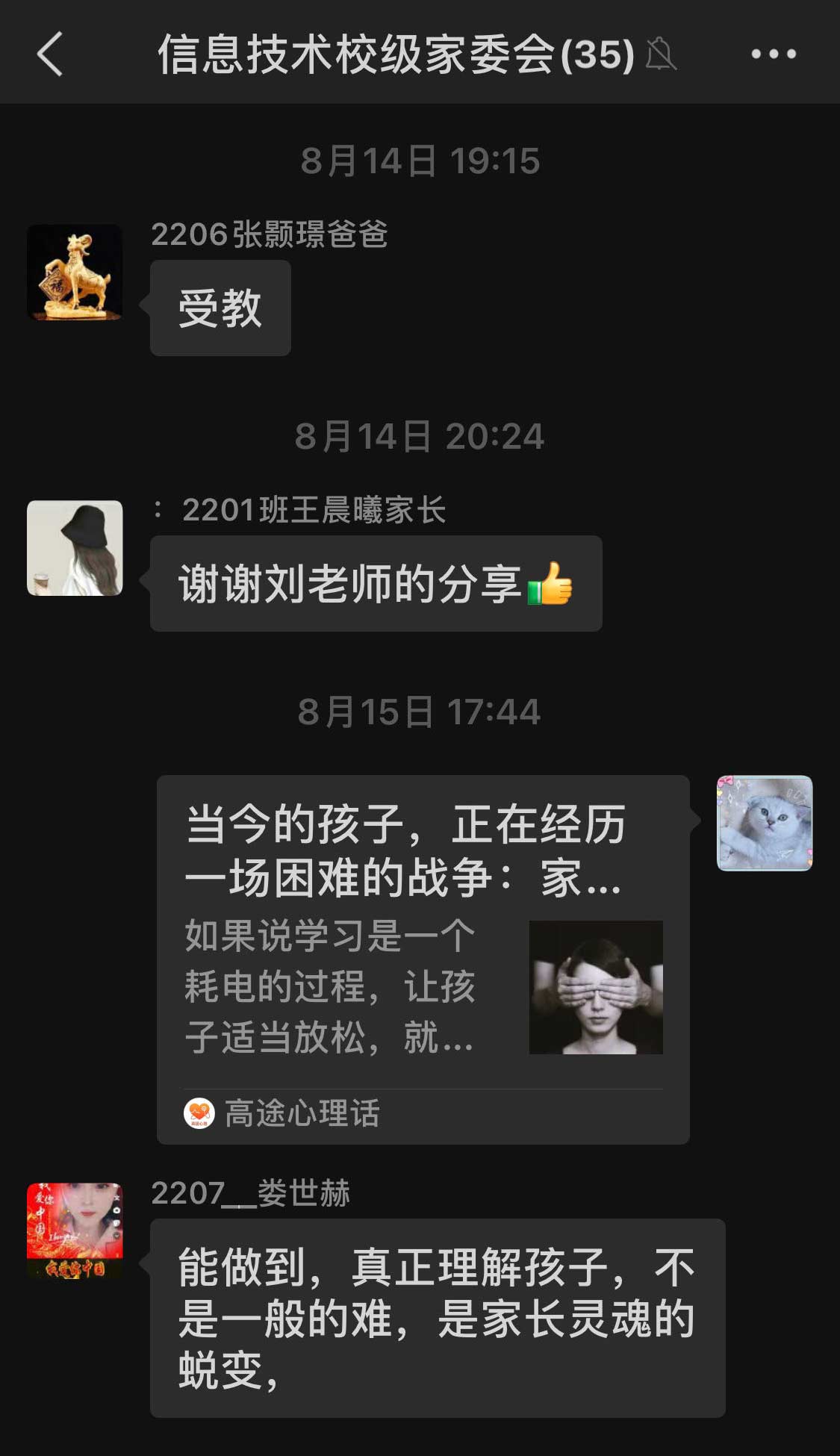Go back from the group chat

[x=50, y=55]
